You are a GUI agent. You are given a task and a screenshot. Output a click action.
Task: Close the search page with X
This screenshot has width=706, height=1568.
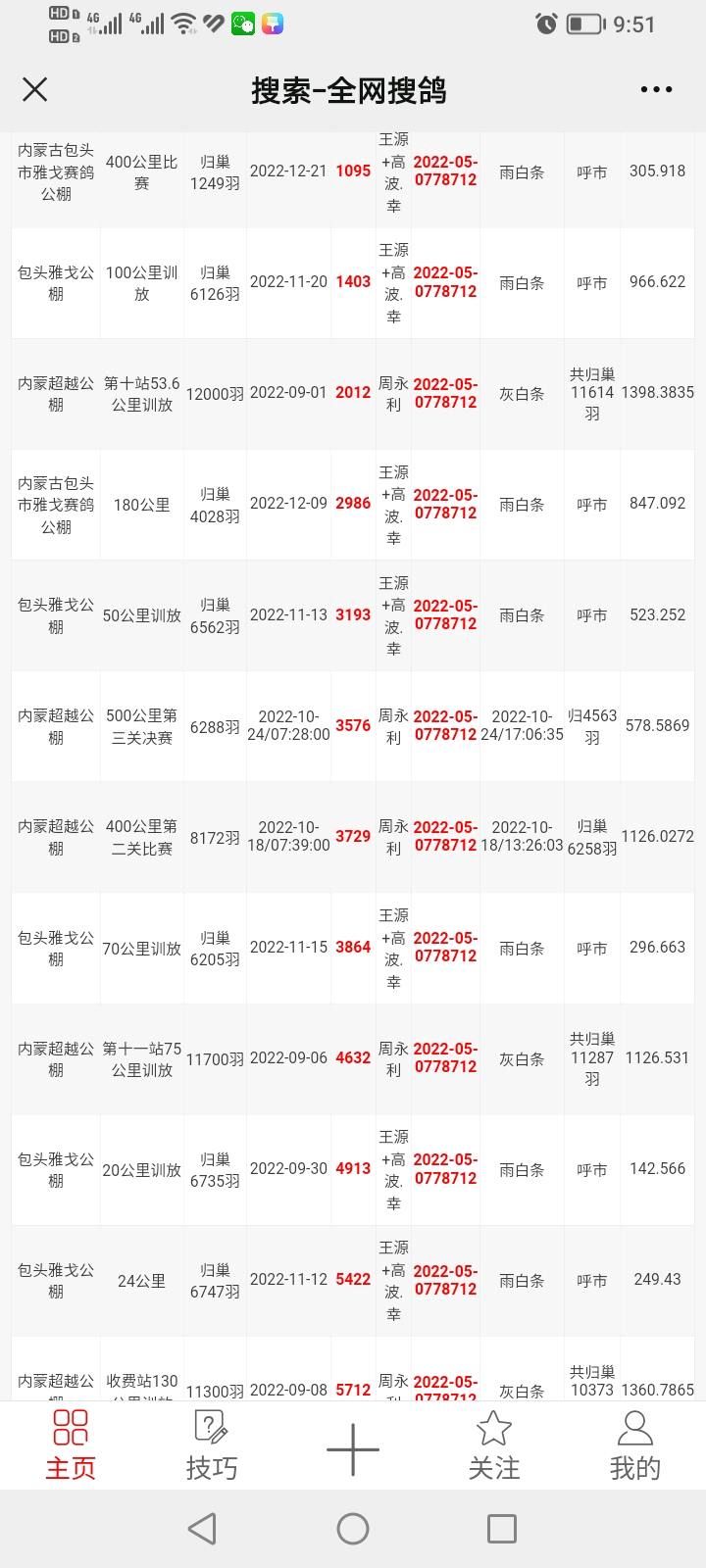(35, 89)
